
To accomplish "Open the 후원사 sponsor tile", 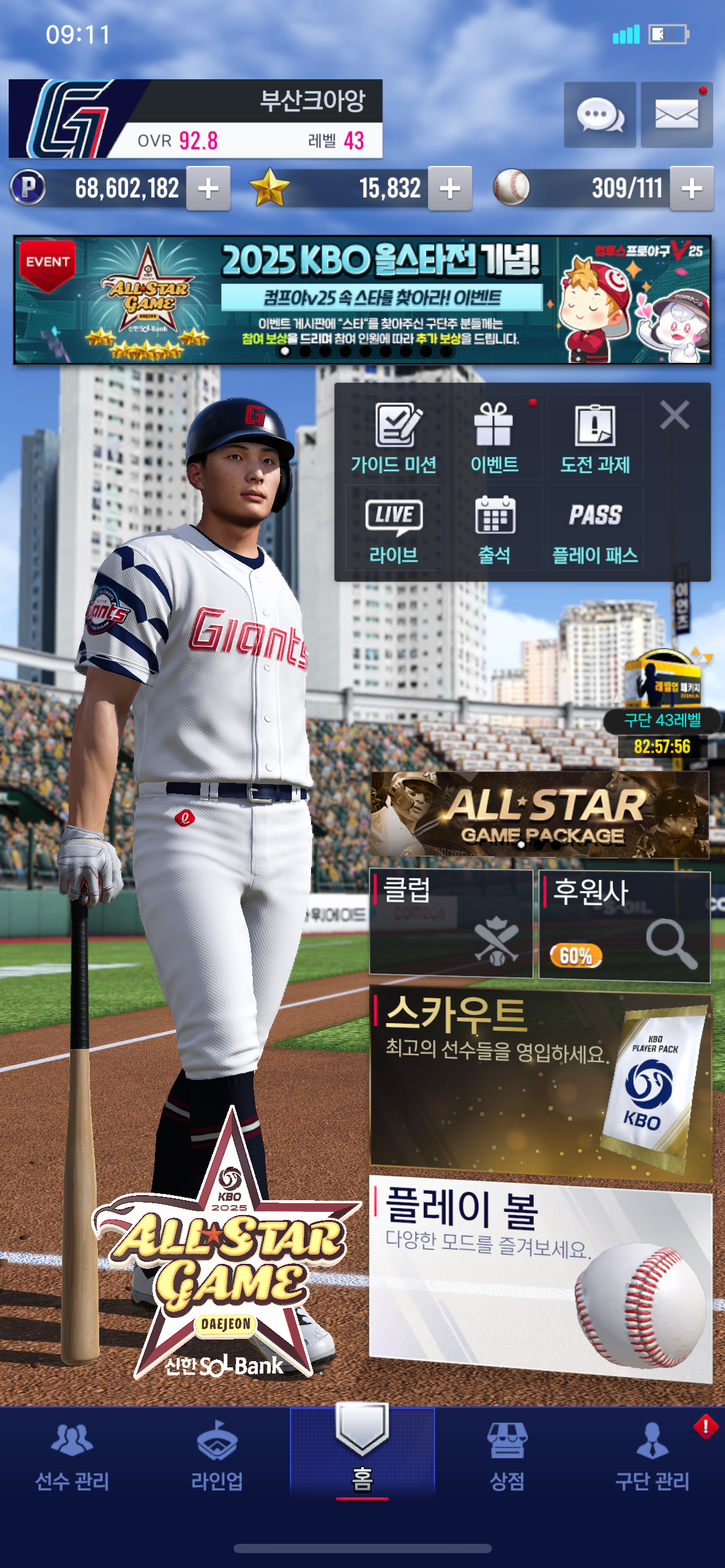I will [x=624, y=925].
